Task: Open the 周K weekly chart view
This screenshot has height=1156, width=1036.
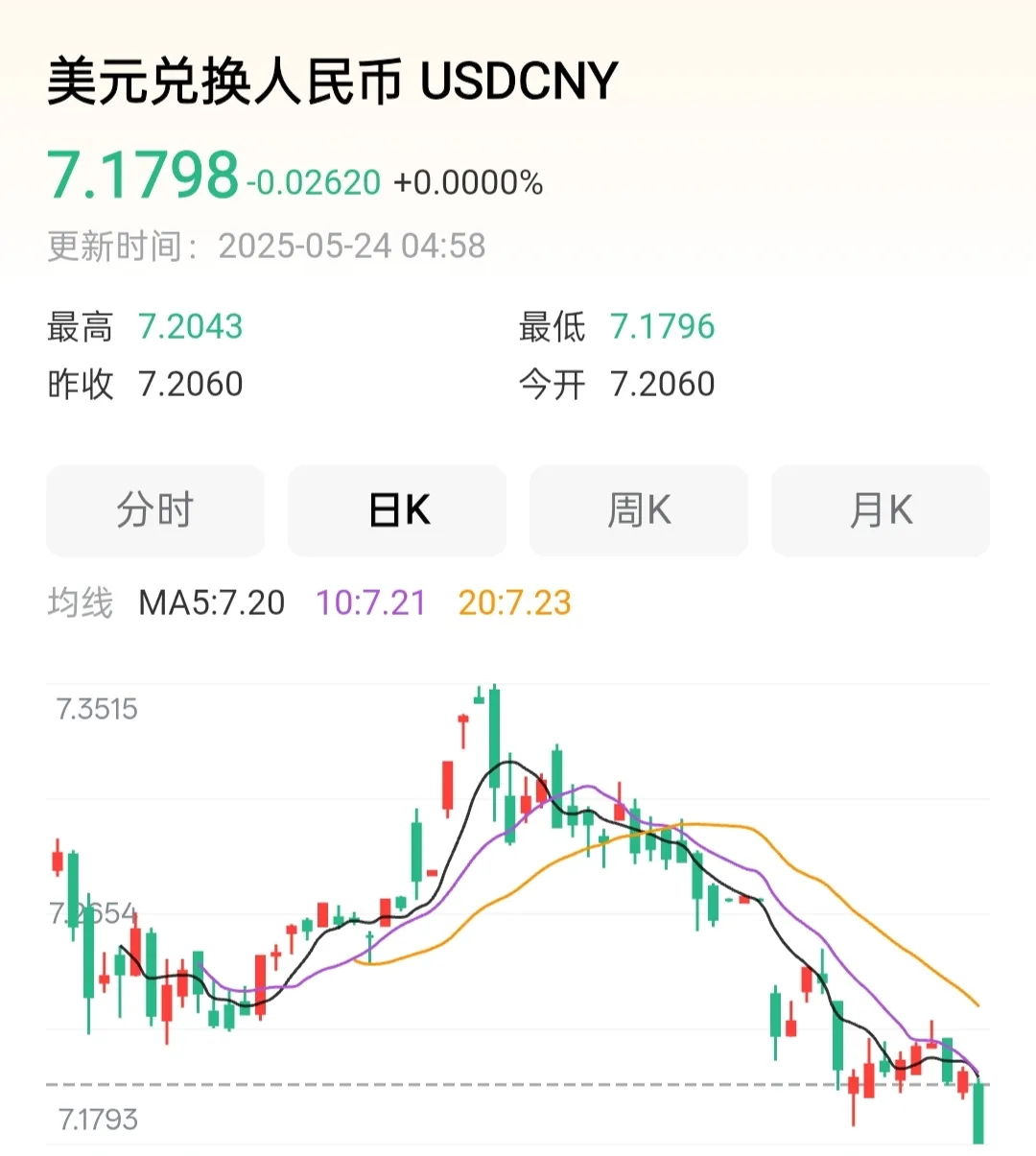Action: pos(638,510)
